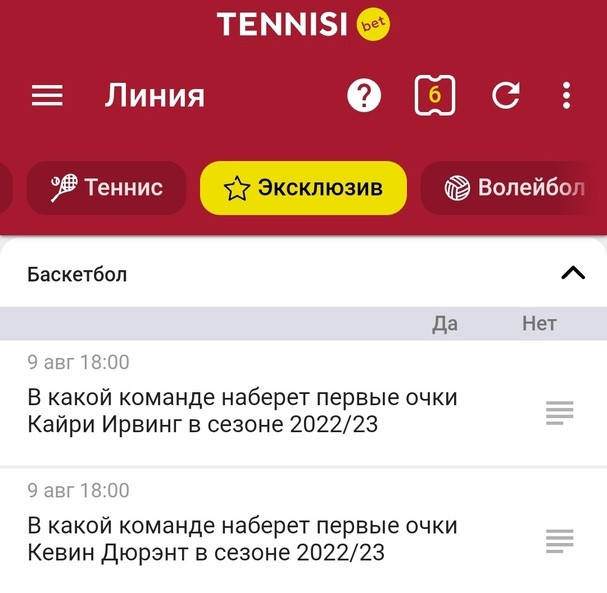Refresh the betting line
Viewport: 607px width, 593px height.
click(x=506, y=96)
